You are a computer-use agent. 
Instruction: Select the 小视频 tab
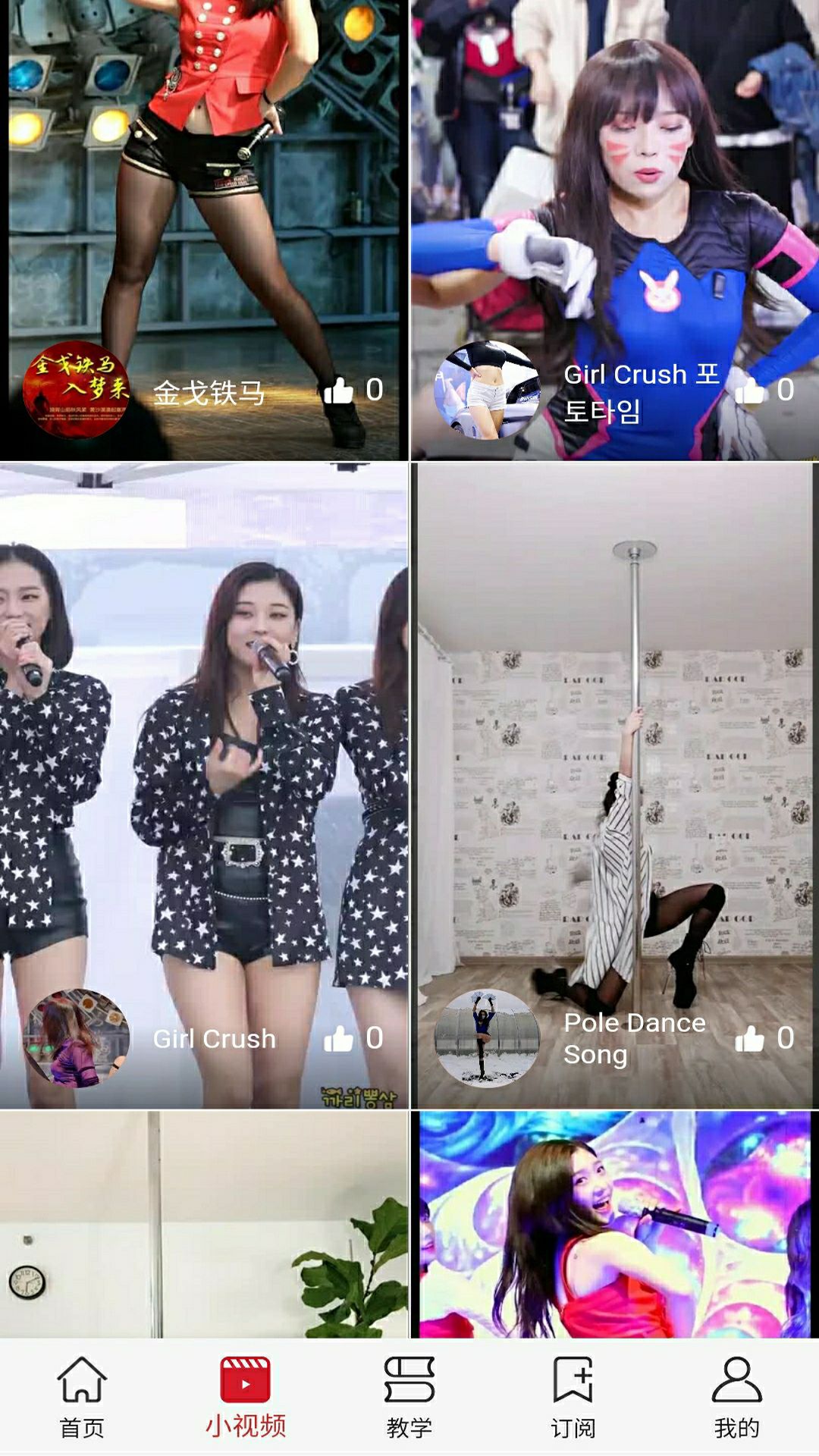pos(246,1397)
